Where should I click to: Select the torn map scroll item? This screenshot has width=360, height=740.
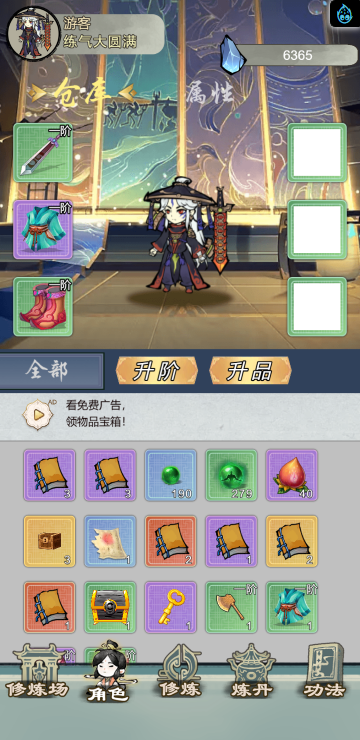point(110,541)
